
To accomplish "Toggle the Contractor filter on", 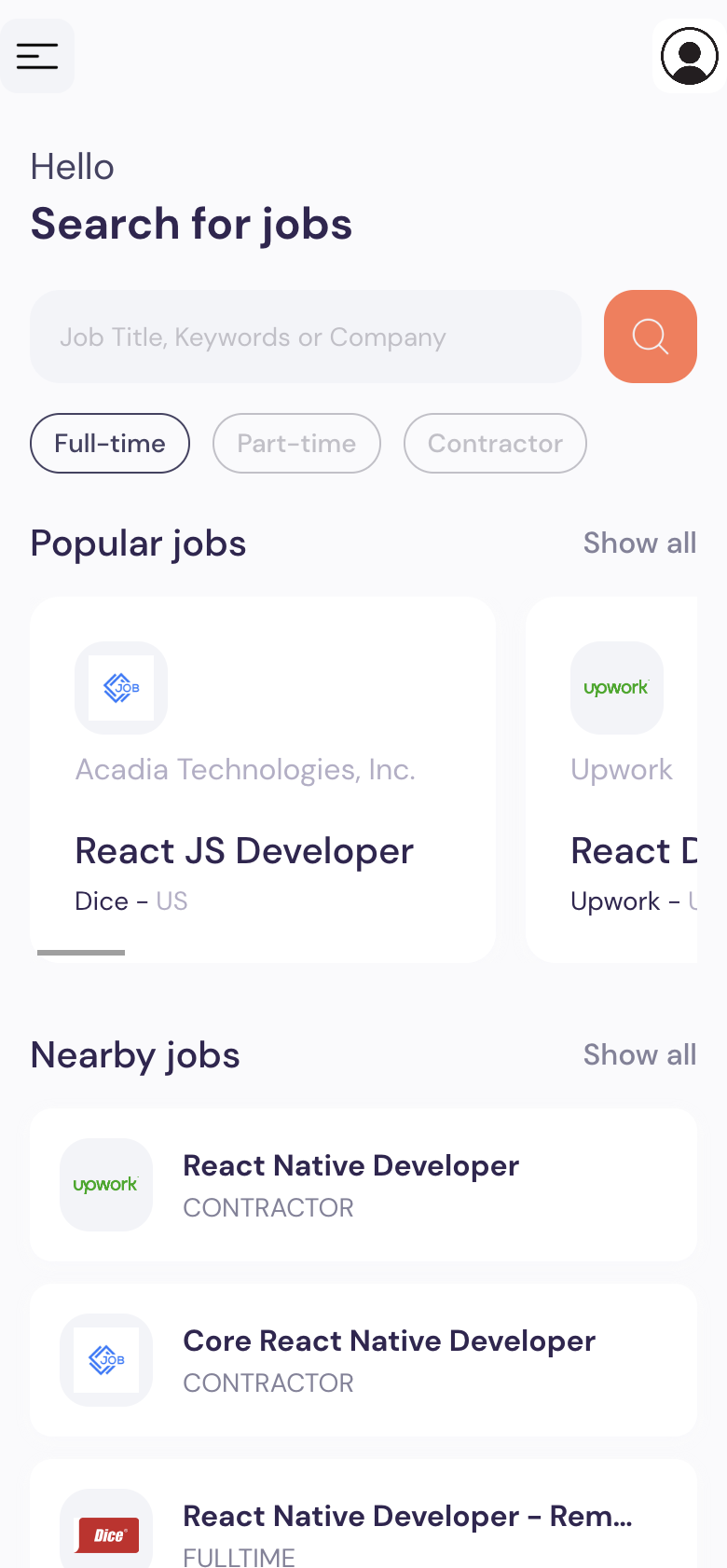I will (495, 443).
